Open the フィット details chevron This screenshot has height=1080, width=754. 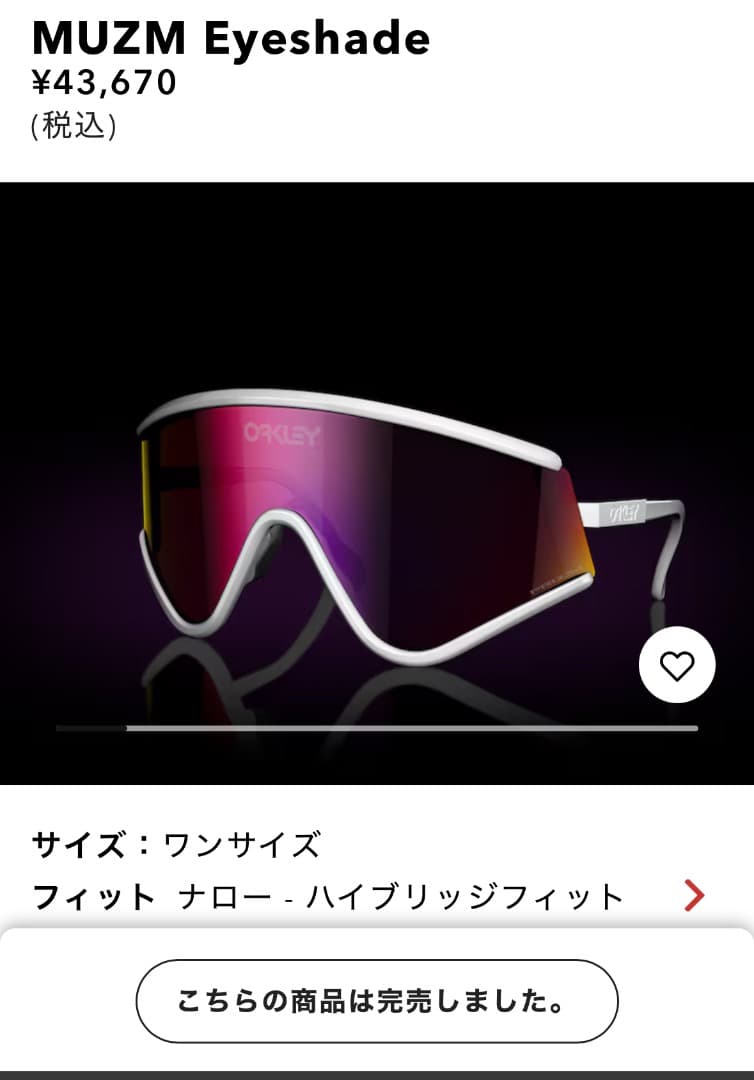tap(694, 895)
